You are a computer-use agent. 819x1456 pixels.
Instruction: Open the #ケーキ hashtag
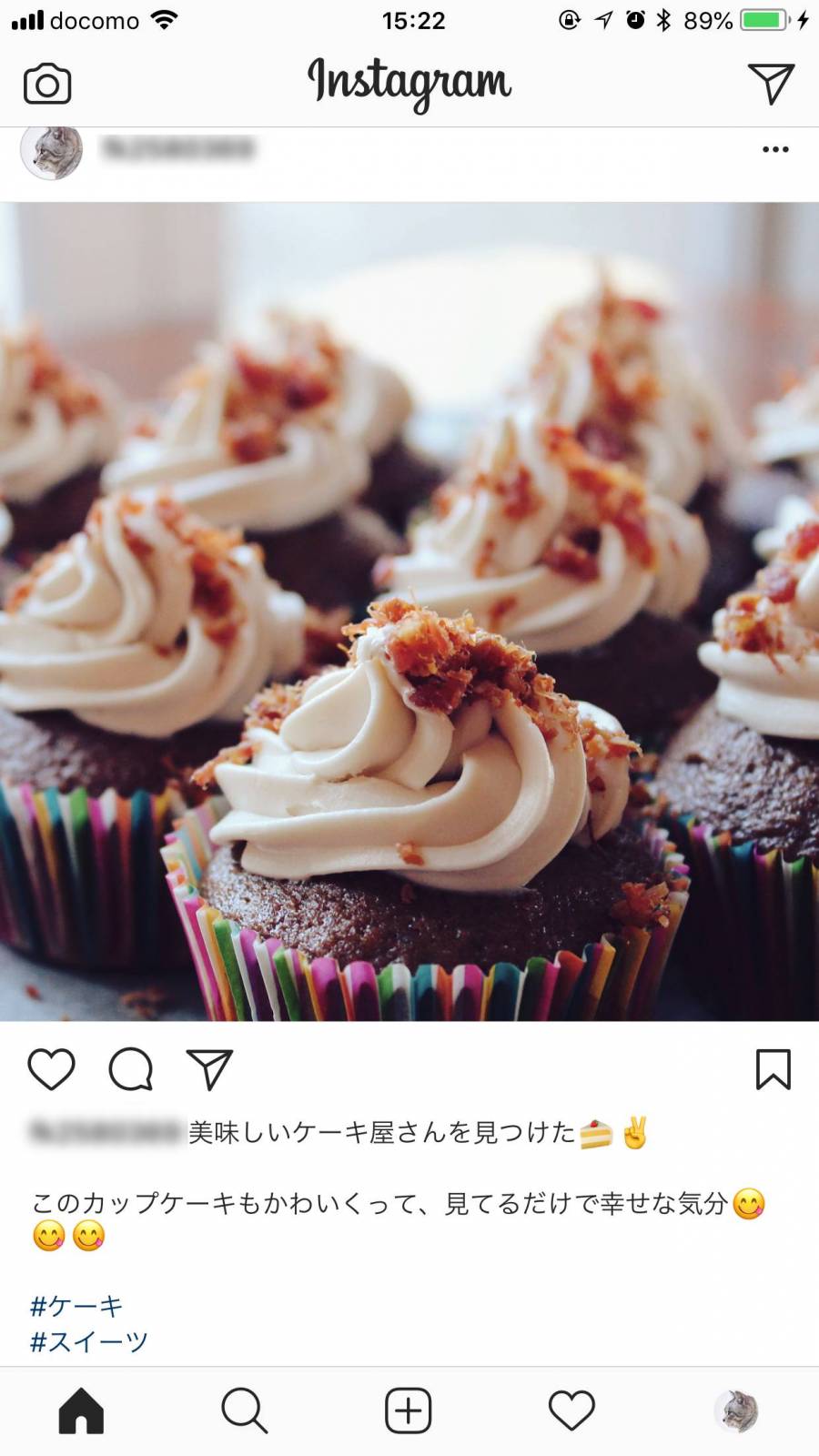[x=76, y=1306]
